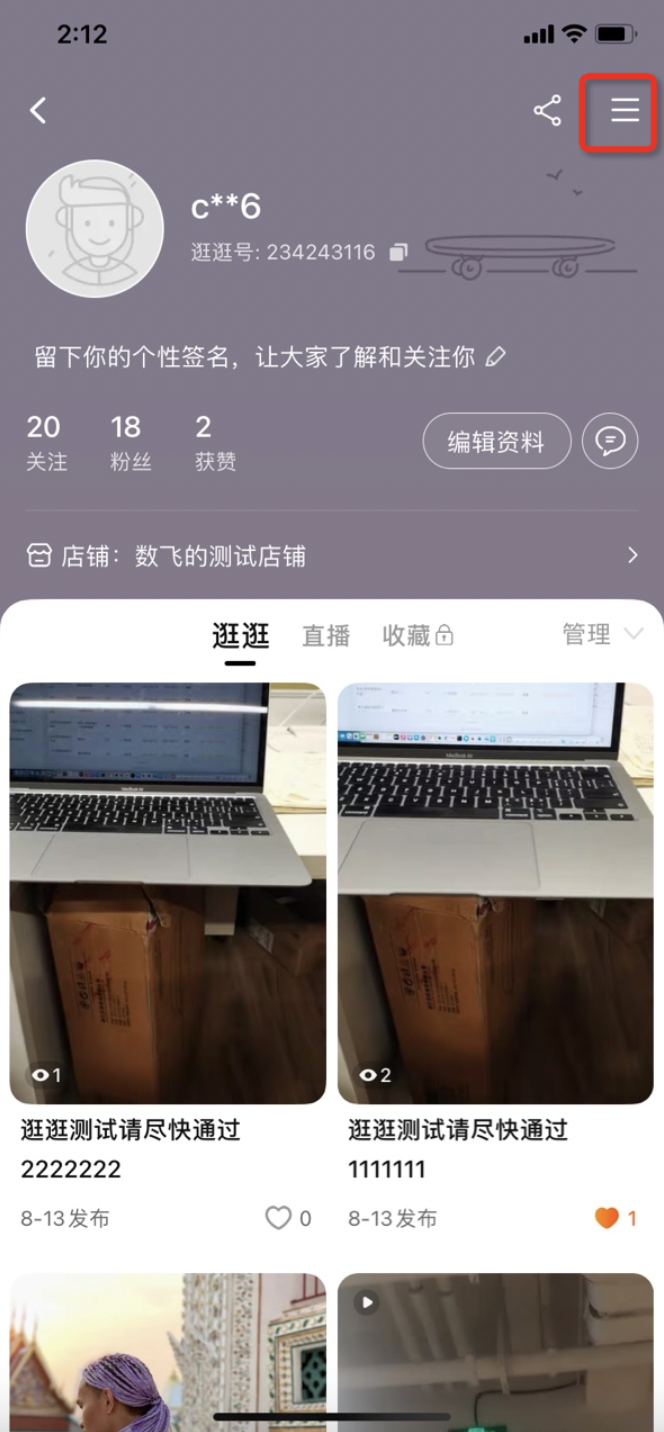This screenshot has height=1432, width=664.
Task: Expand the 管理 dropdown
Action: point(602,634)
